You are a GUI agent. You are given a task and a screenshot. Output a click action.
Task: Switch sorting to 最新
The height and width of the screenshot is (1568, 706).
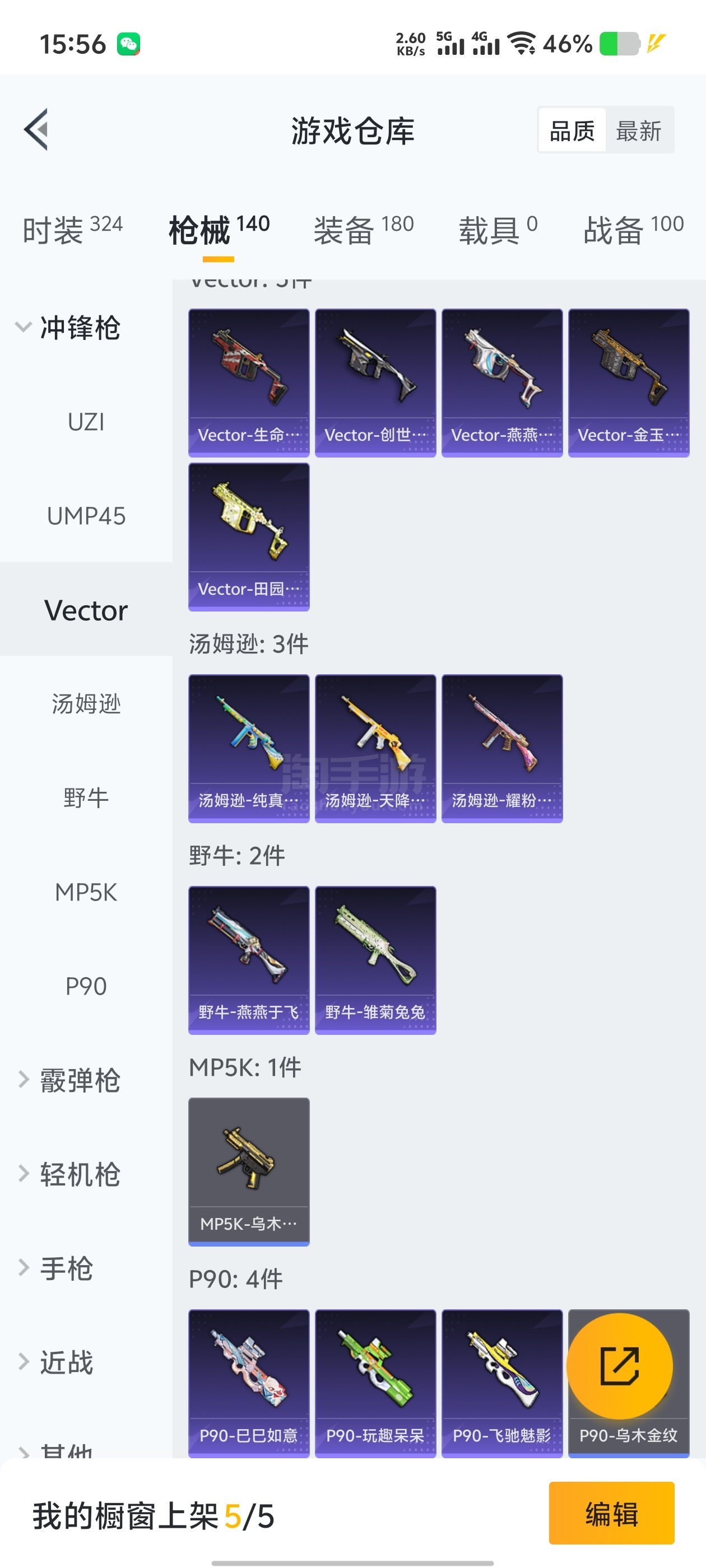tap(638, 131)
